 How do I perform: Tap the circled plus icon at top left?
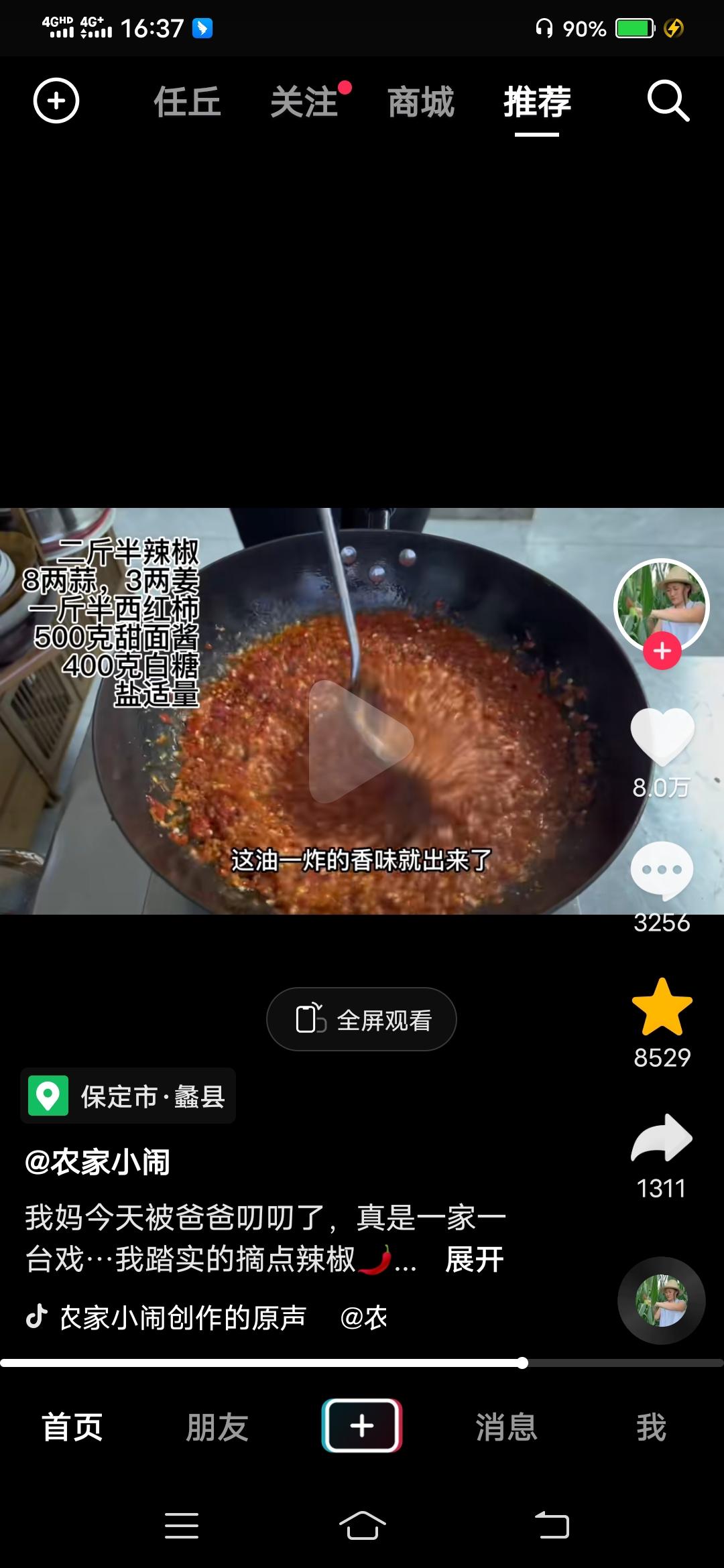click(x=56, y=101)
